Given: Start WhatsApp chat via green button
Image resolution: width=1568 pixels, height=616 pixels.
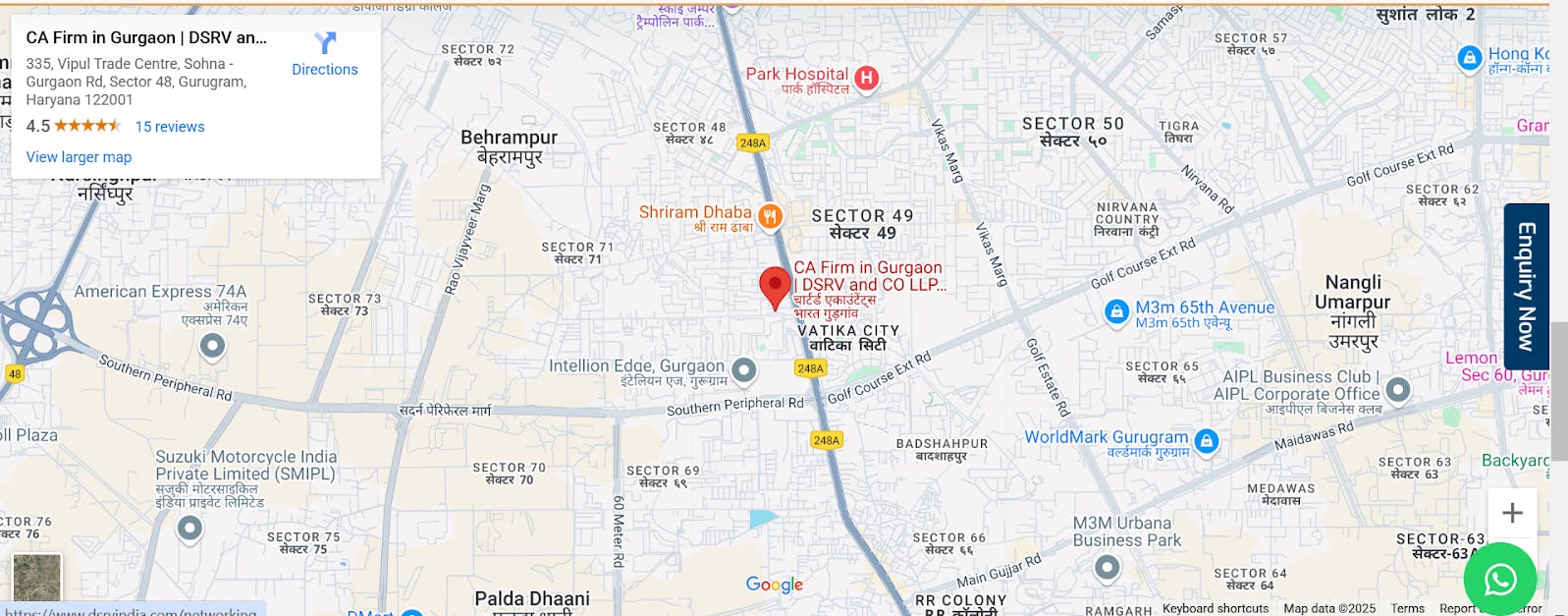Looking at the screenshot, I should click(x=1499, y=580).
